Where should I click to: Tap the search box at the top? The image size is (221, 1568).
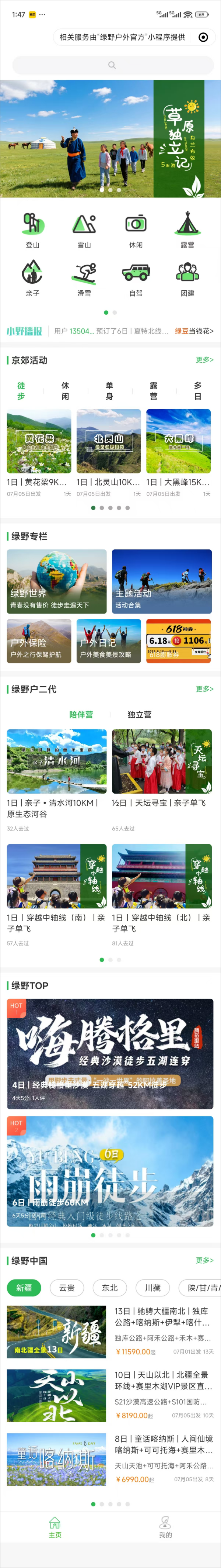(x=112, y=65)
